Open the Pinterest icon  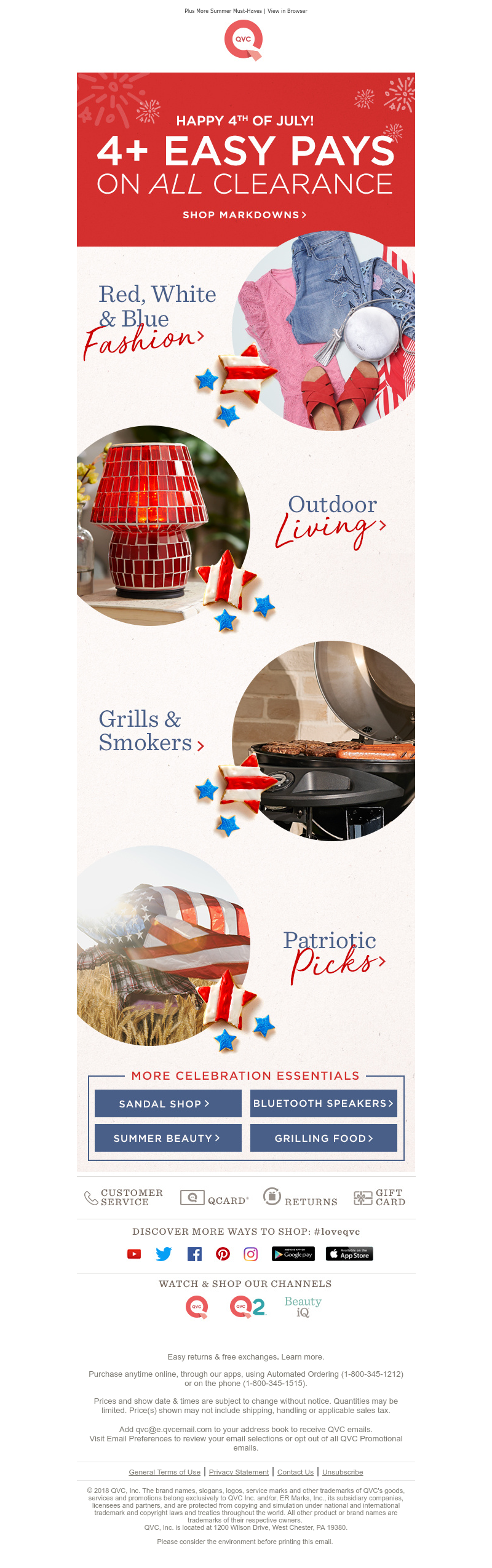tap(223, 1254)
